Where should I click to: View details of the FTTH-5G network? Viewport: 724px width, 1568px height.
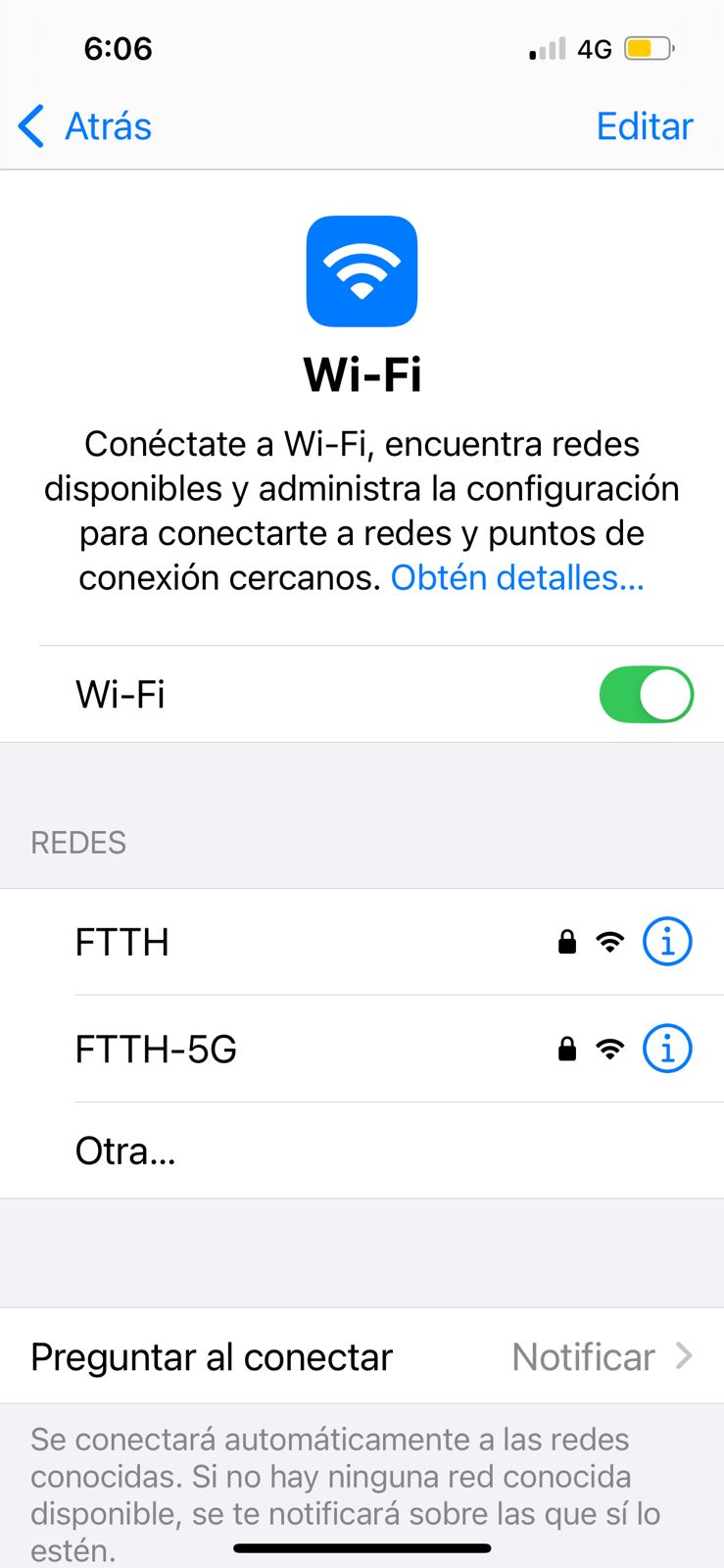(x=667, y=1050)
